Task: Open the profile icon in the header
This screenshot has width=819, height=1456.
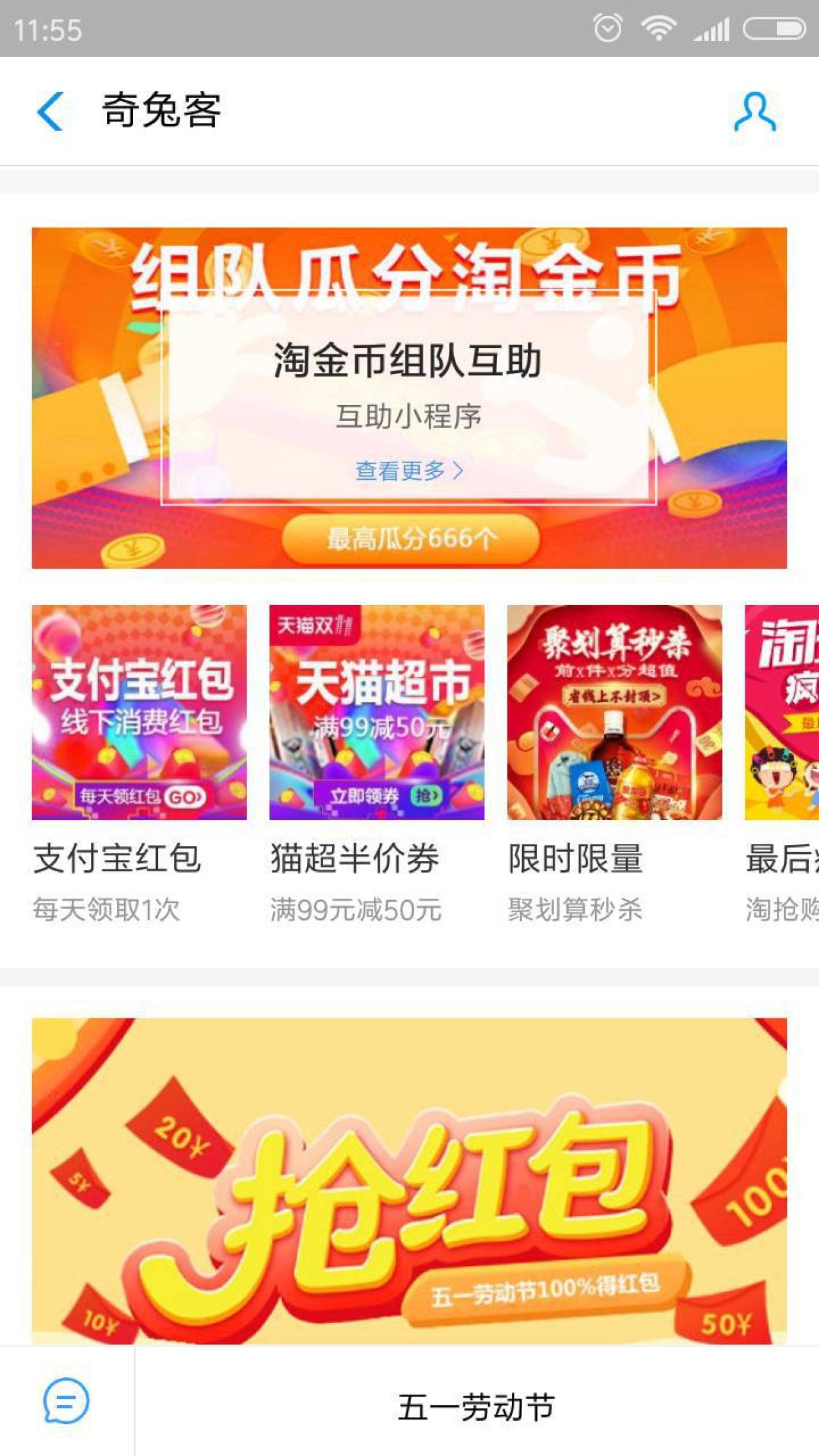Action: point(755,113)
